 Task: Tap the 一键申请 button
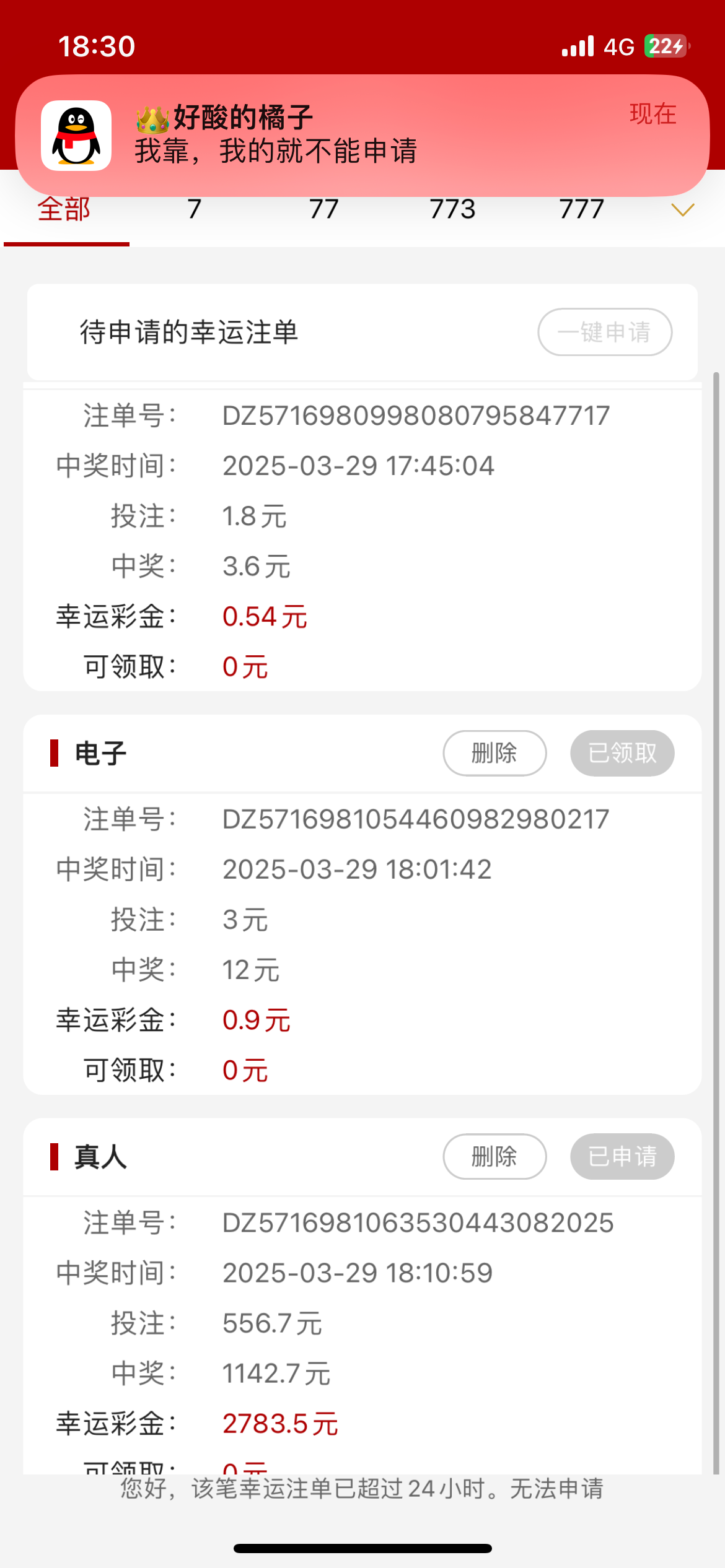point(604,332)
